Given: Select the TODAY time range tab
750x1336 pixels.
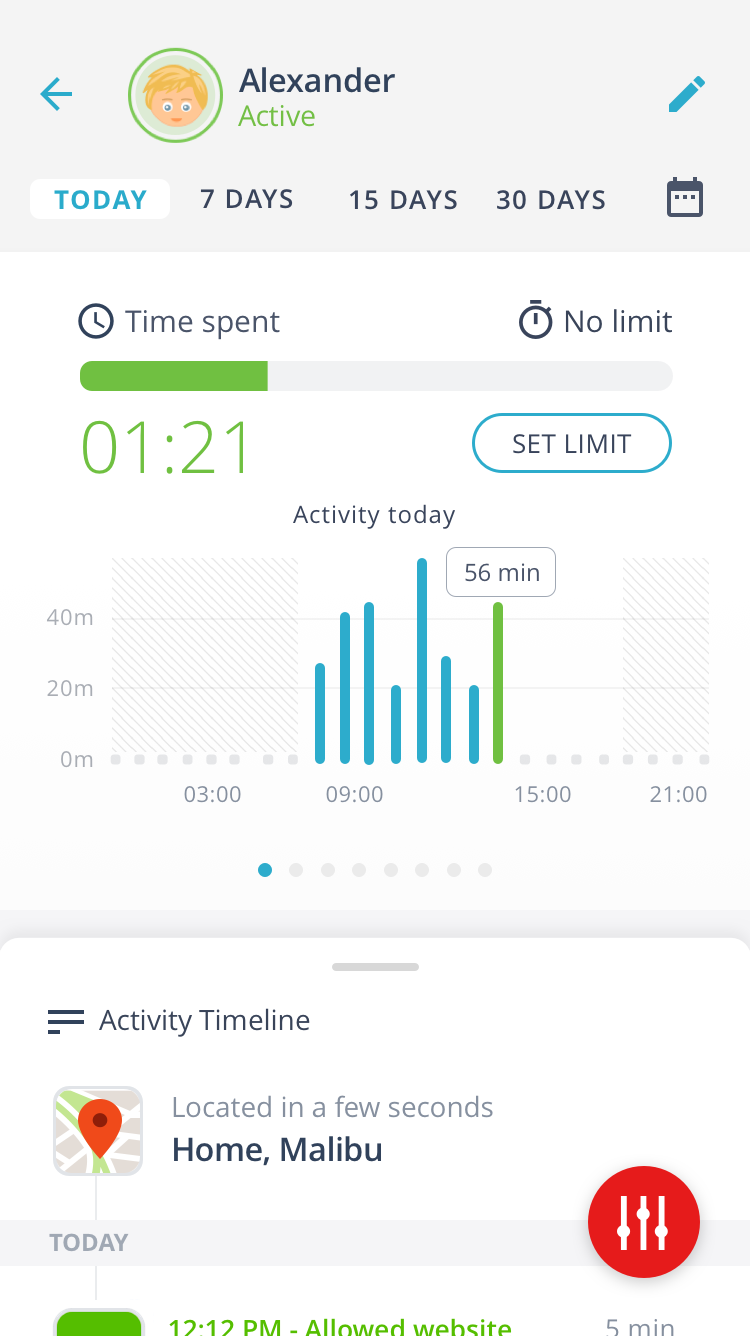Looking at the screenshot, I should click(100, 200).
